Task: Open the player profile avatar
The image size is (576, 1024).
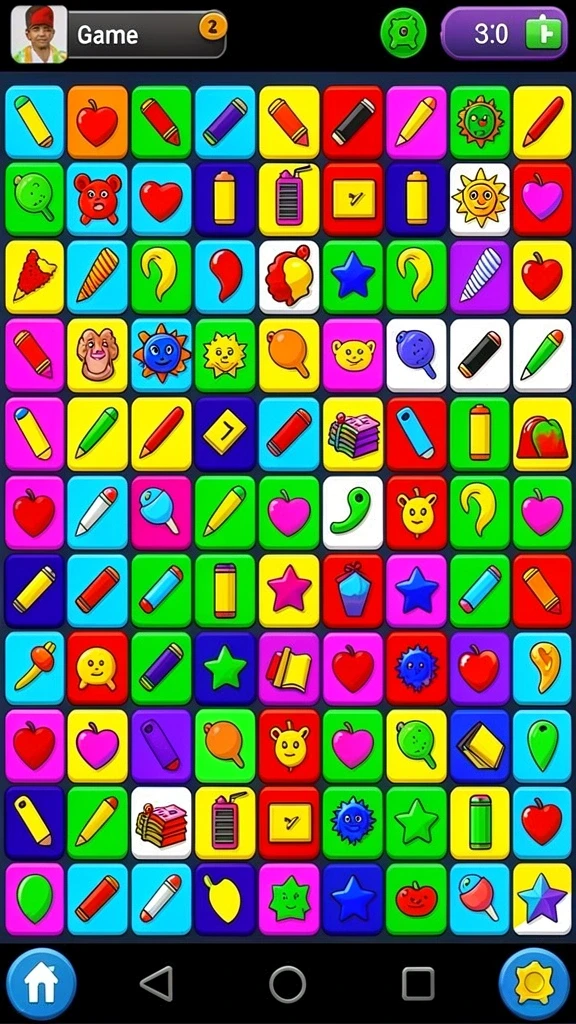Action: coord(39,34)
